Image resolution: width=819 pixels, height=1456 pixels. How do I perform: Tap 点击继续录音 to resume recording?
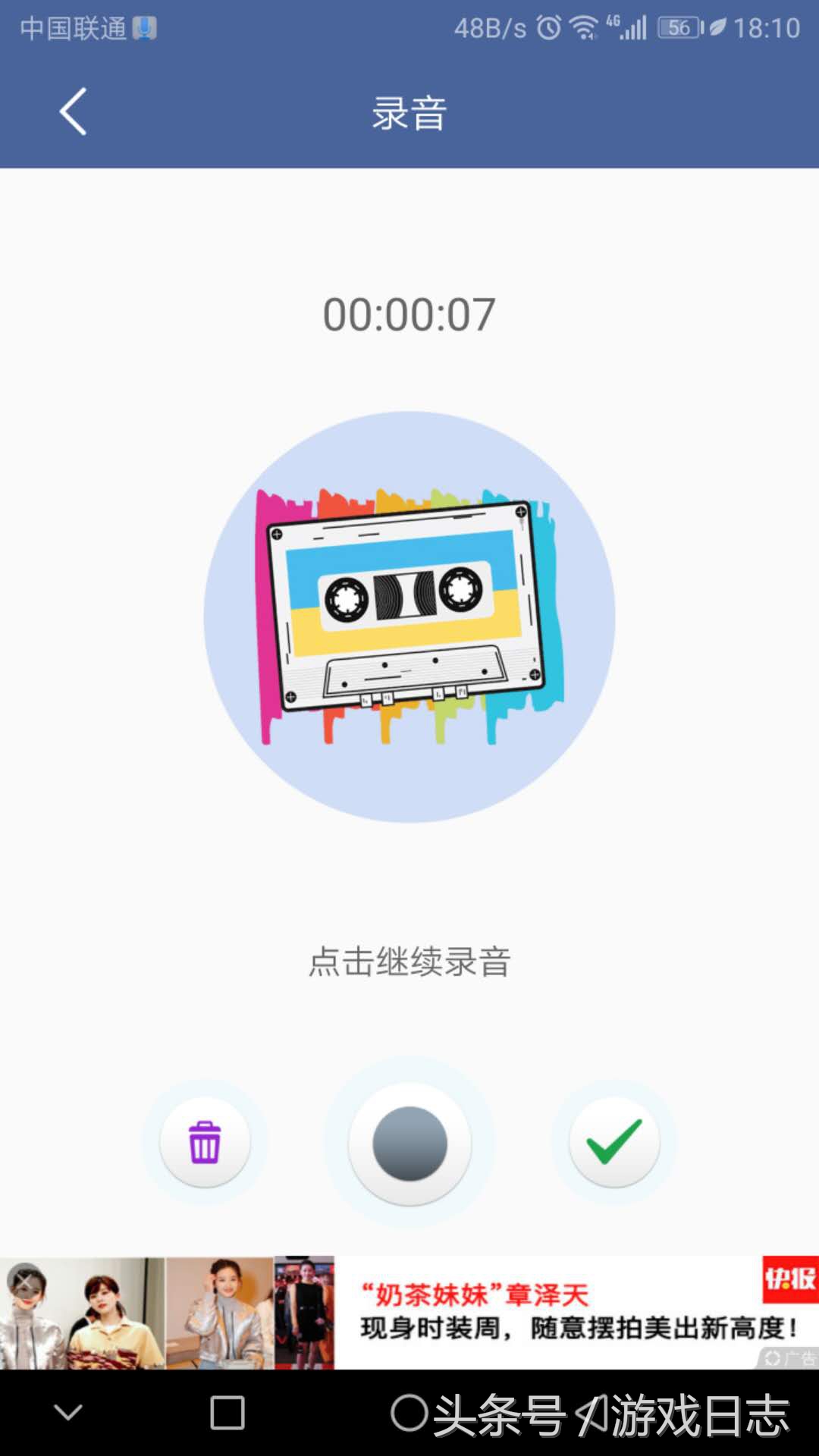click(x=409, y=963)
